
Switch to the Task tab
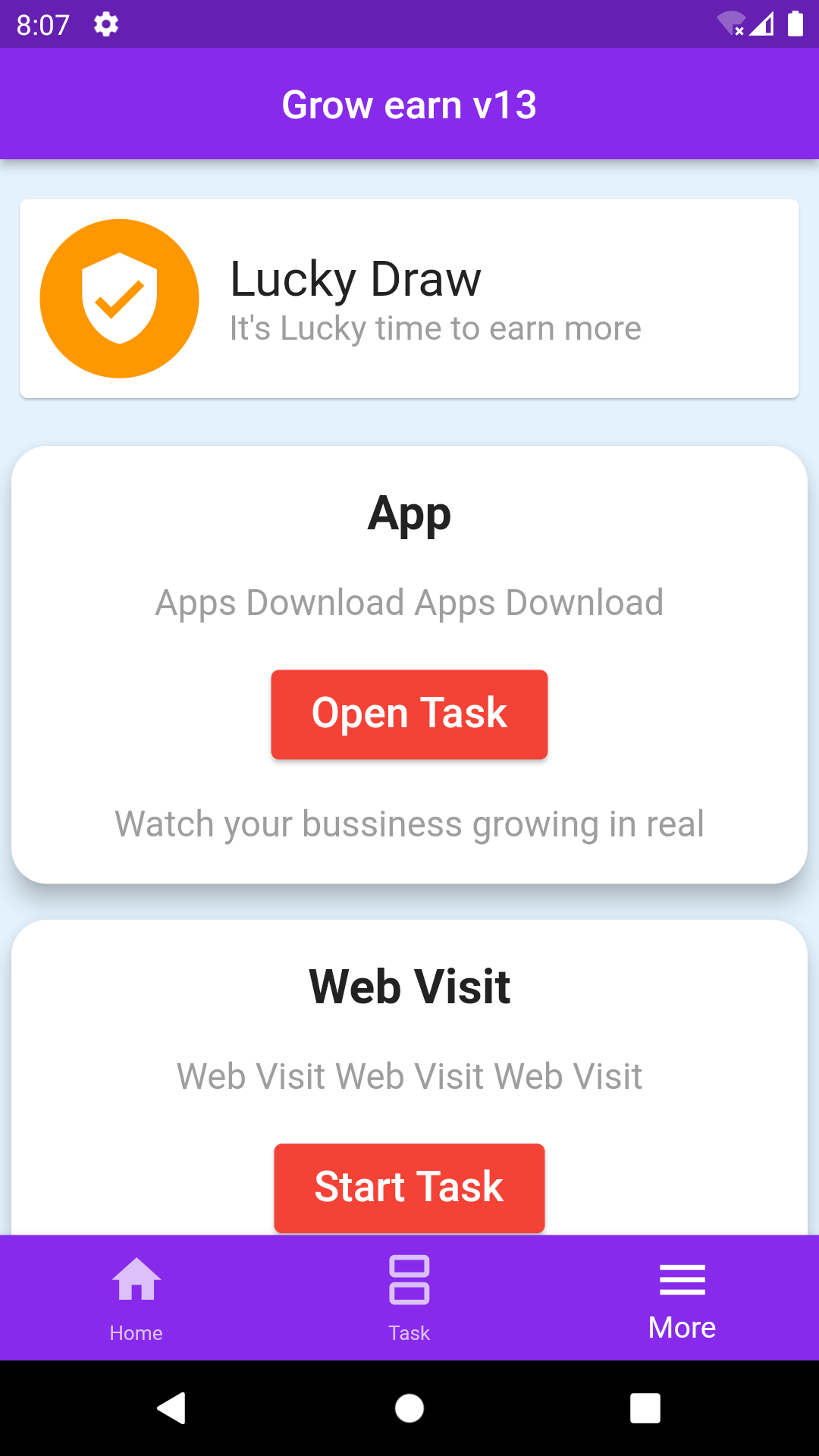[x=409, y=1298]
